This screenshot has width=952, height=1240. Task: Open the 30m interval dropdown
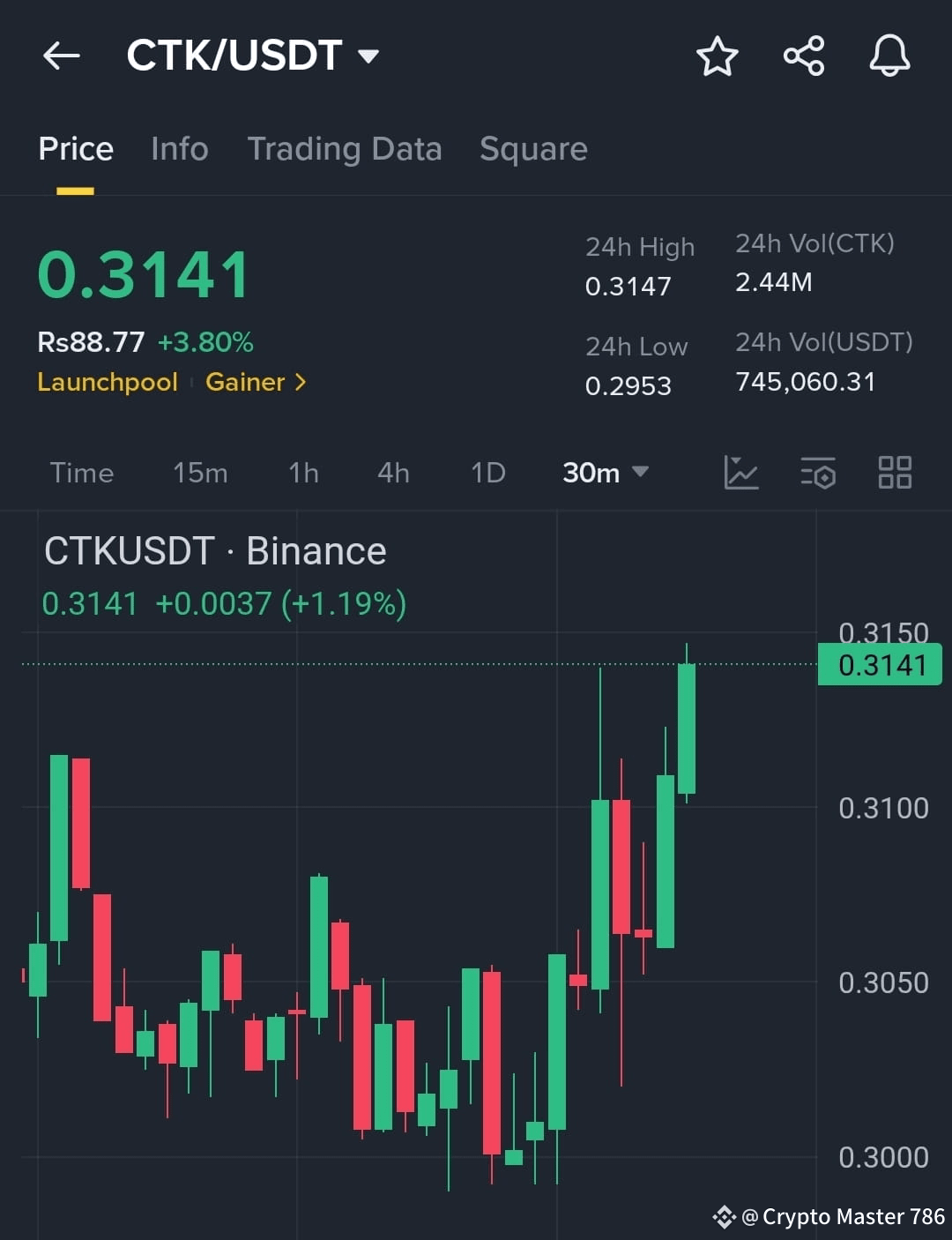coord(606,473)
